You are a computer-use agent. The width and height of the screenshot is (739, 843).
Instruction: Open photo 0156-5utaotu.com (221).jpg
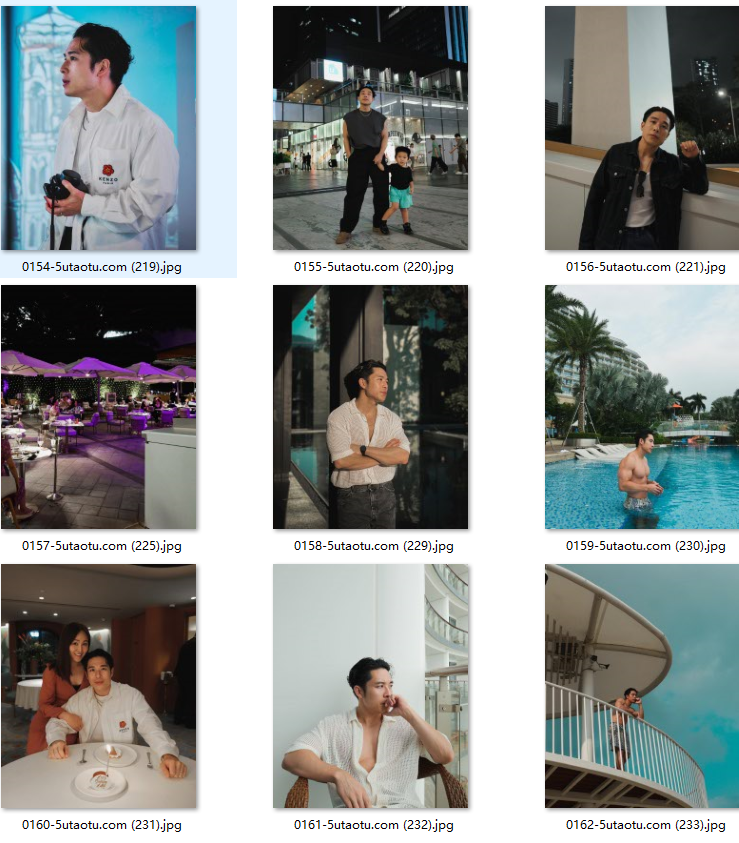tap(642, 128)
